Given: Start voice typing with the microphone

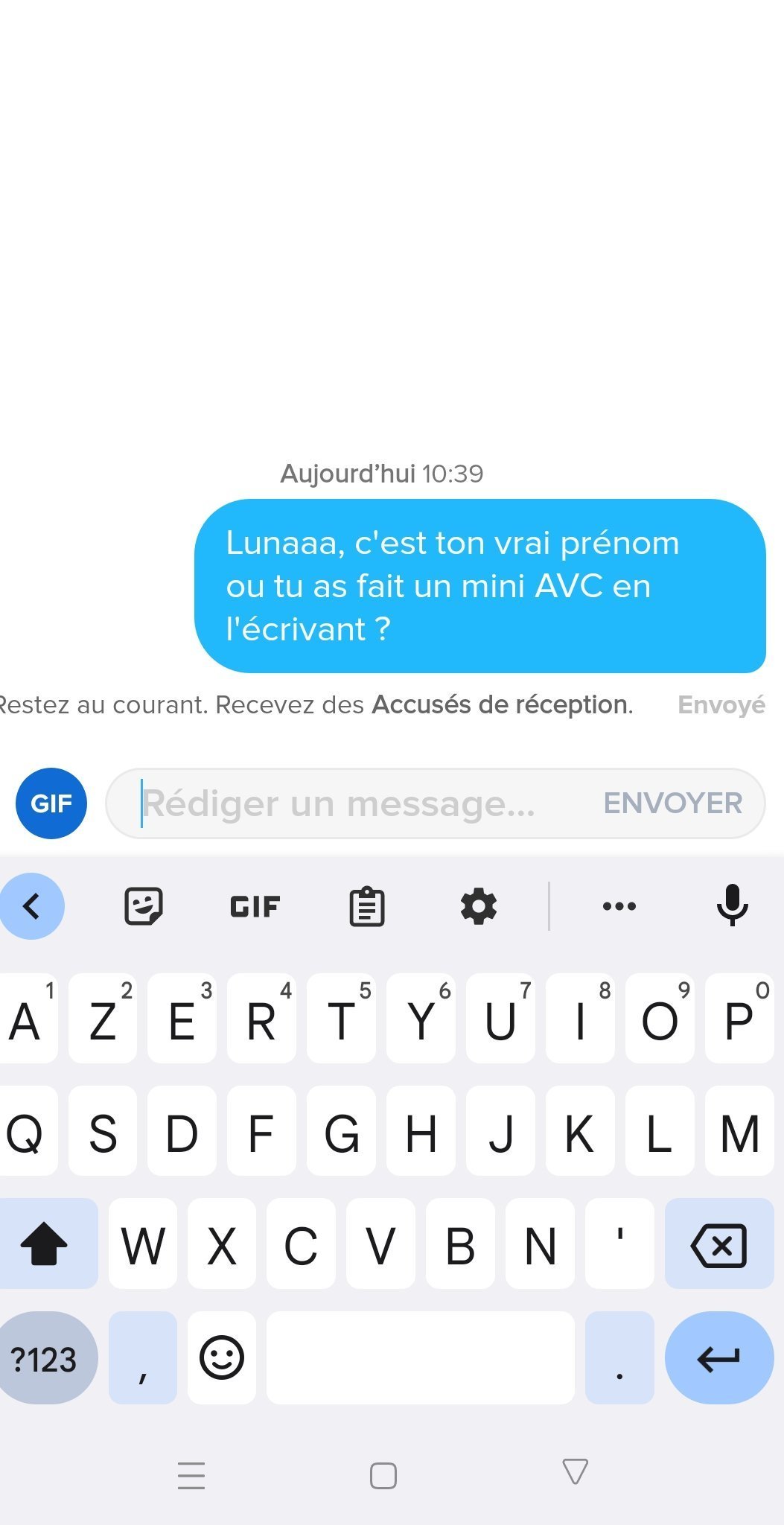Looking at the screenshot, I should pyautogui.click(x=733, y=905).
